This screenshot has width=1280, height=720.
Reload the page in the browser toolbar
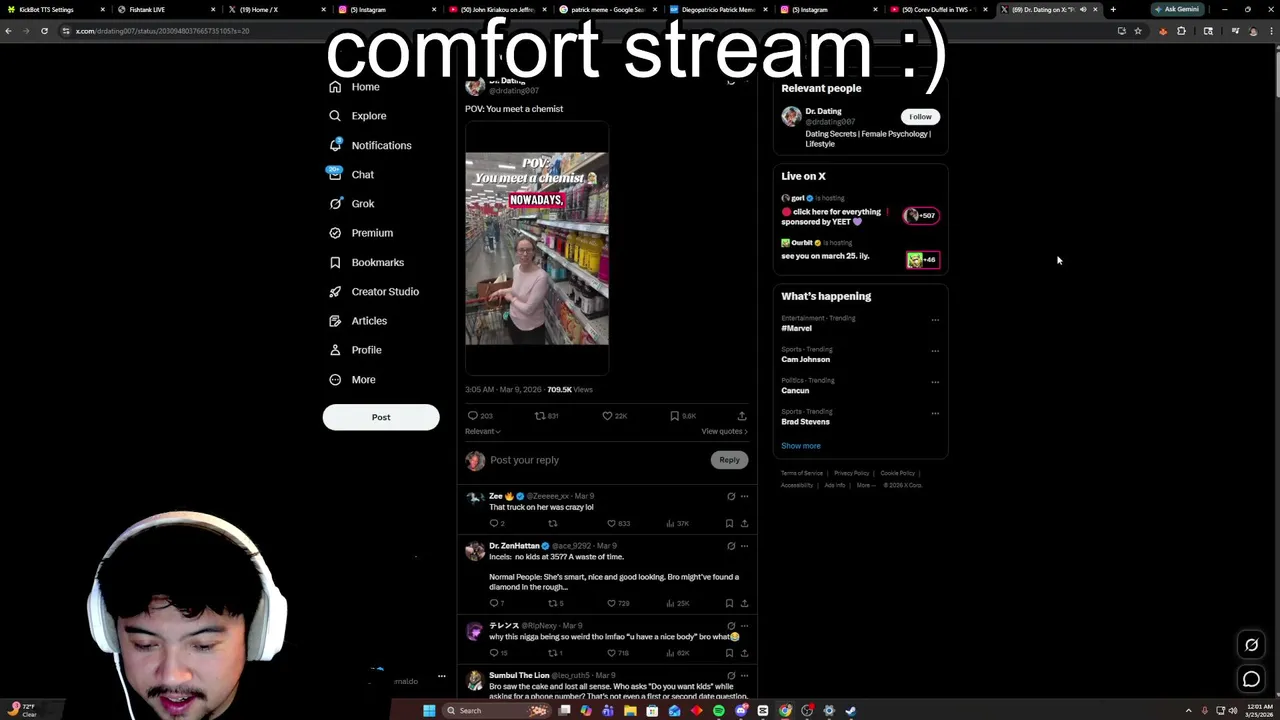(44, 31)
